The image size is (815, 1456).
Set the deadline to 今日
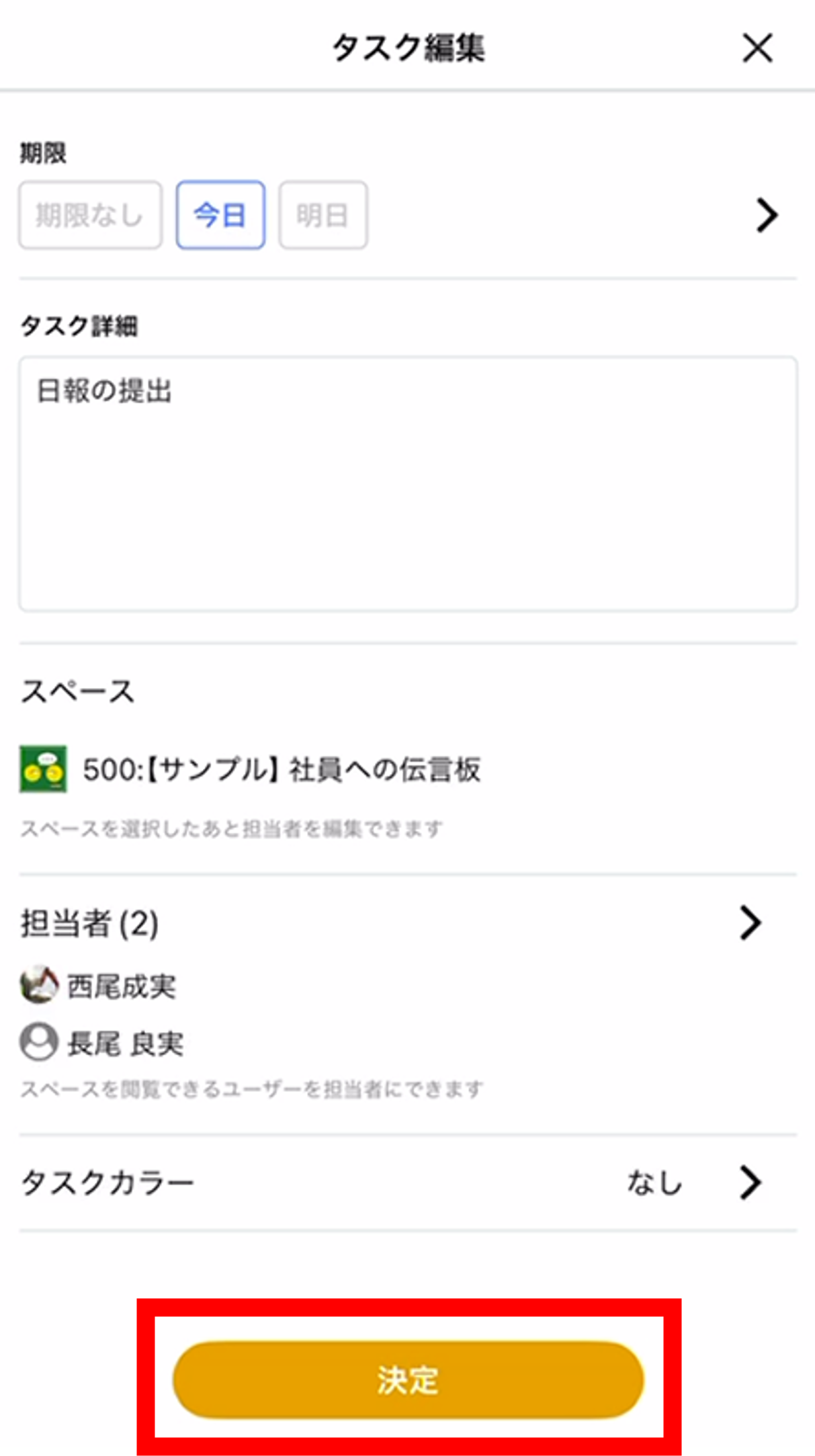220,215
